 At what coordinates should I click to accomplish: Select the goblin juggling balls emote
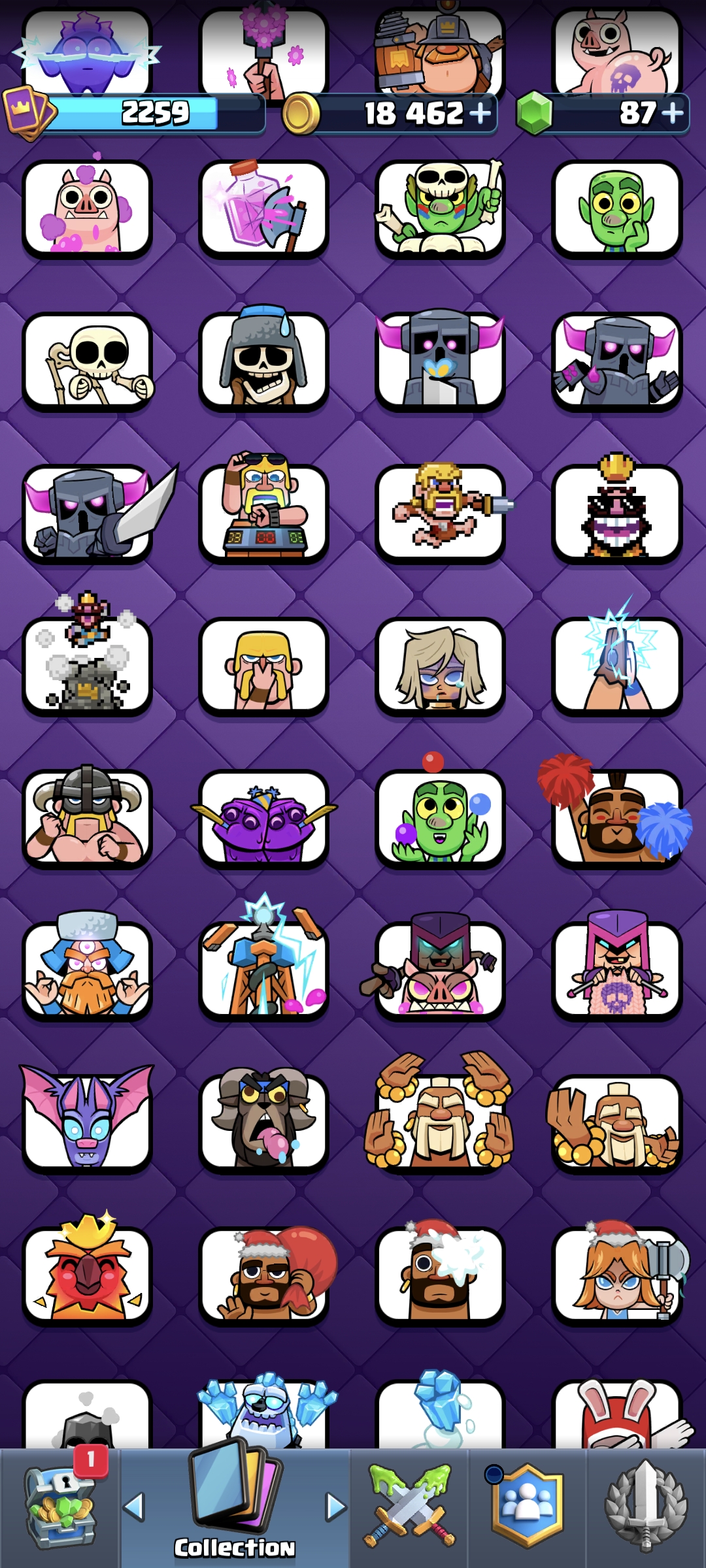440,817
